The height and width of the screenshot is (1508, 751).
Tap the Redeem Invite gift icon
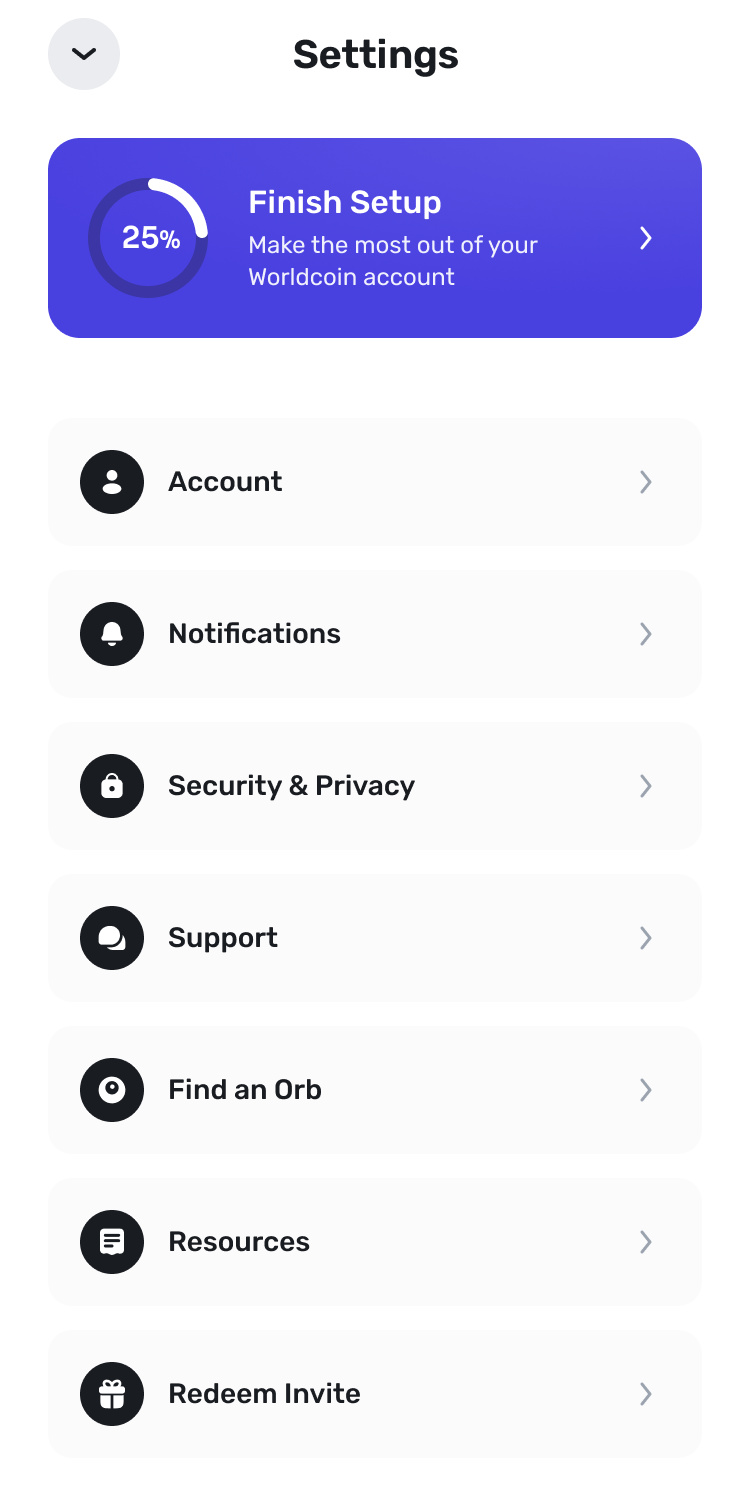pos(111,1393)
